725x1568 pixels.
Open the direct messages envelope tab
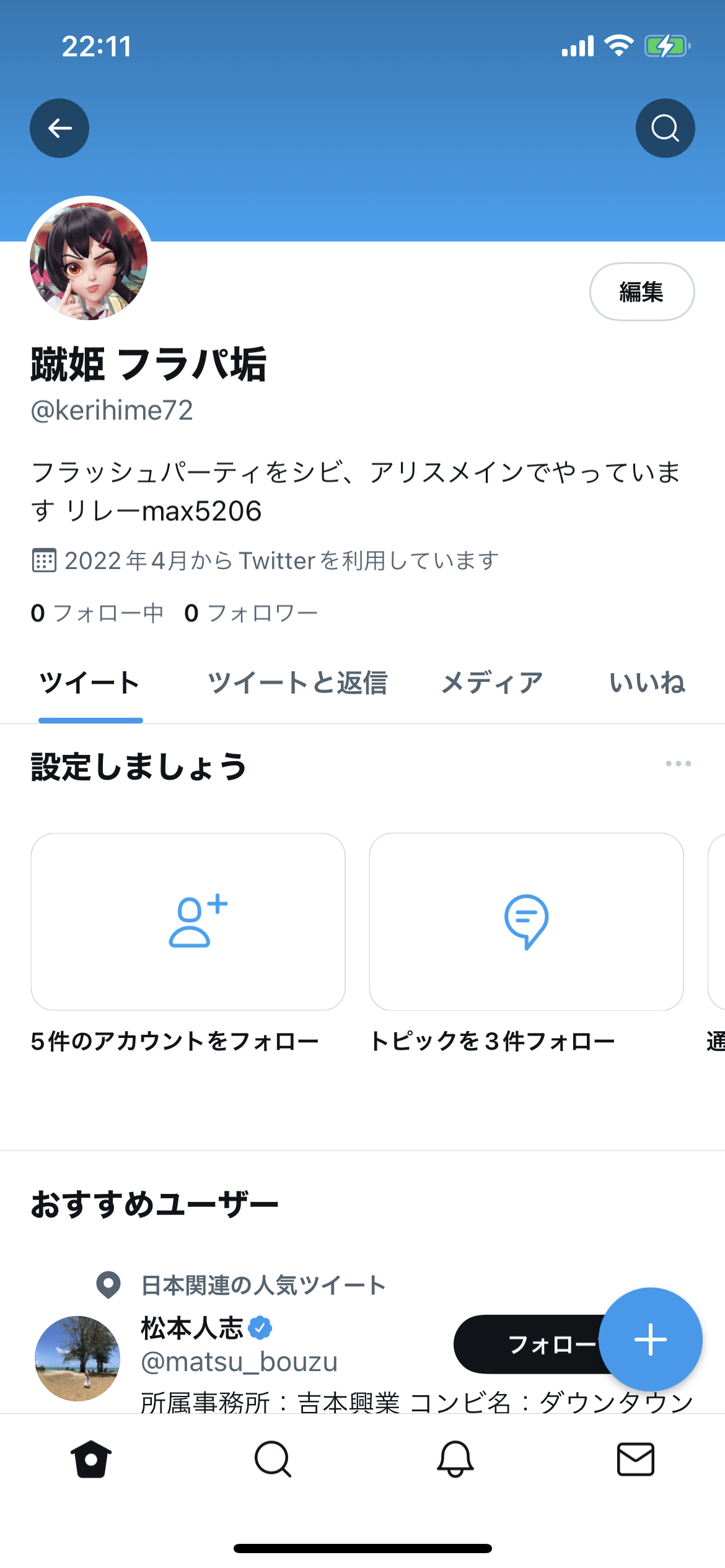click(x=636, y=1459)
